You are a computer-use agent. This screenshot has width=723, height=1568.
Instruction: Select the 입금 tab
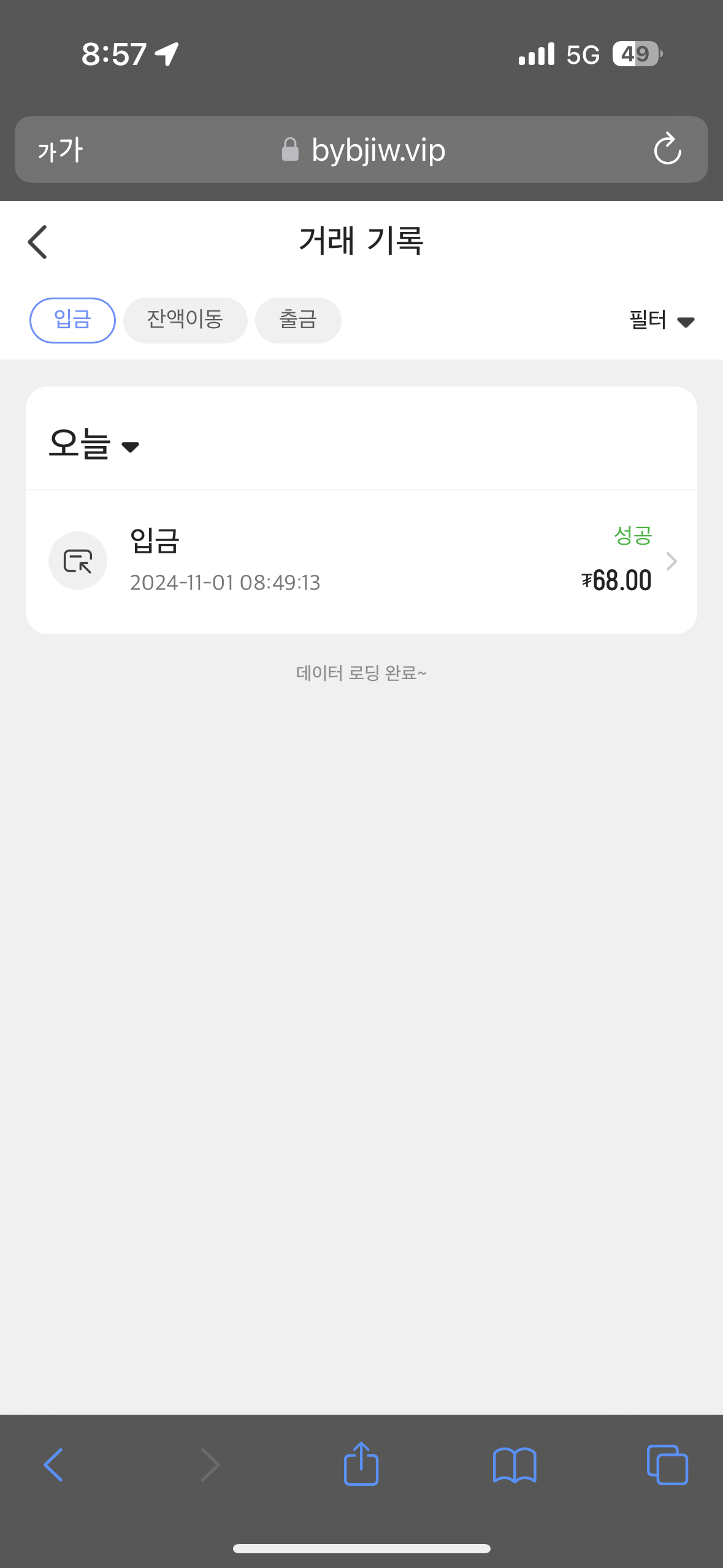point(72,320)
